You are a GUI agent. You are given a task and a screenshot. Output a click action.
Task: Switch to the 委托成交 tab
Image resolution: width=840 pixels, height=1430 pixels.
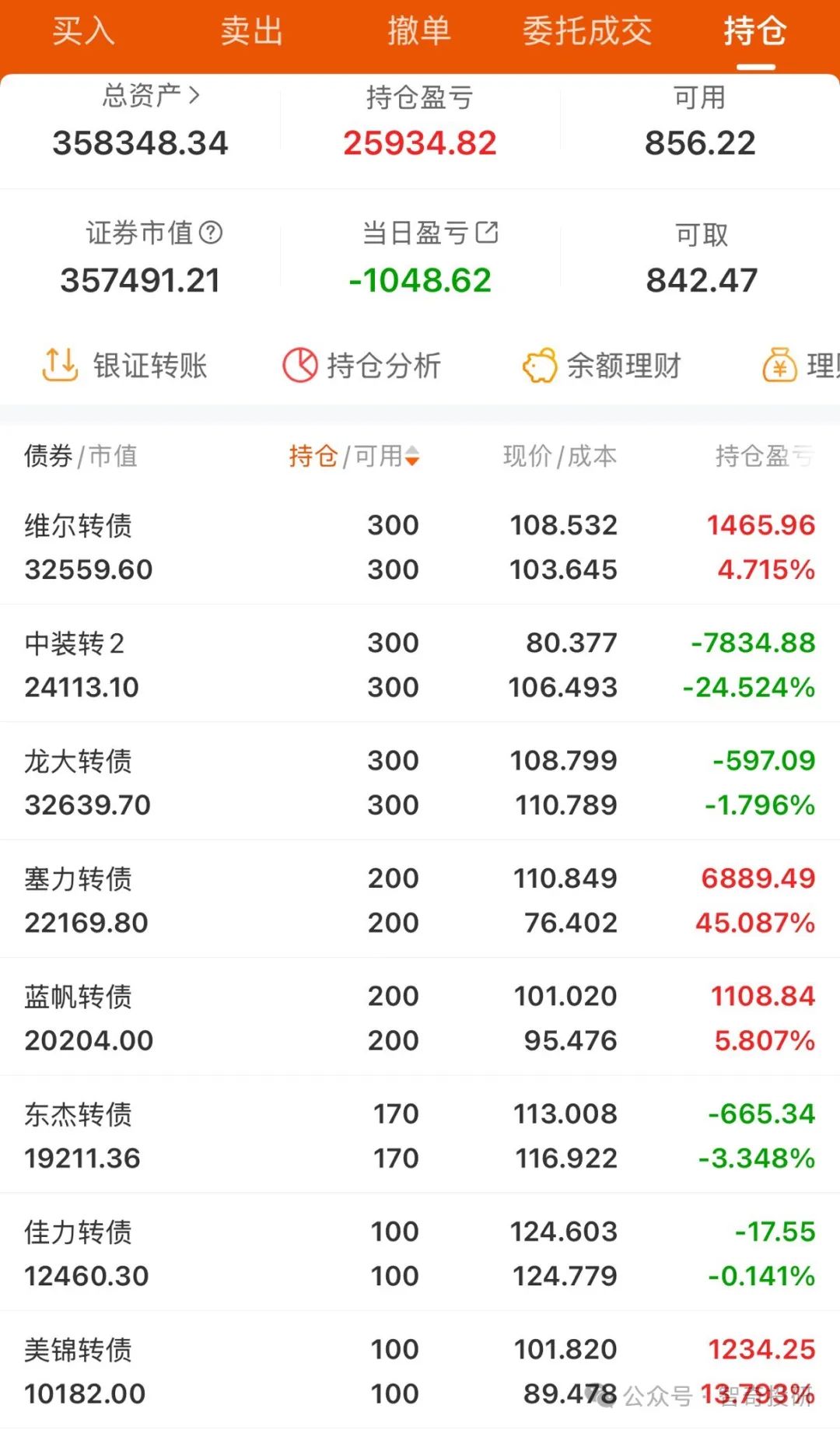[x=587, y=33]
